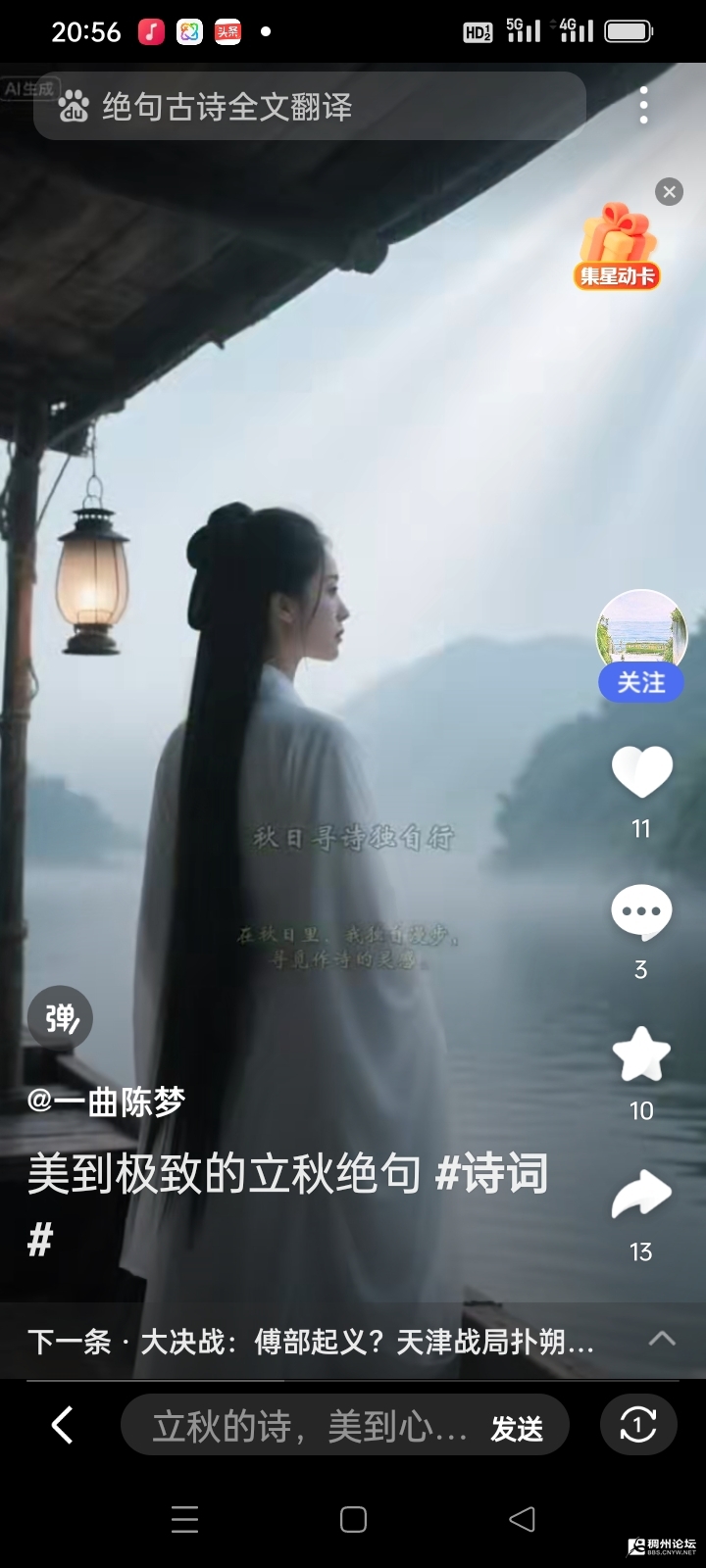Viewport: 706px width, 1568px height.
Task: Open the author's profile avatar
Action: click(x=641, y=629)
